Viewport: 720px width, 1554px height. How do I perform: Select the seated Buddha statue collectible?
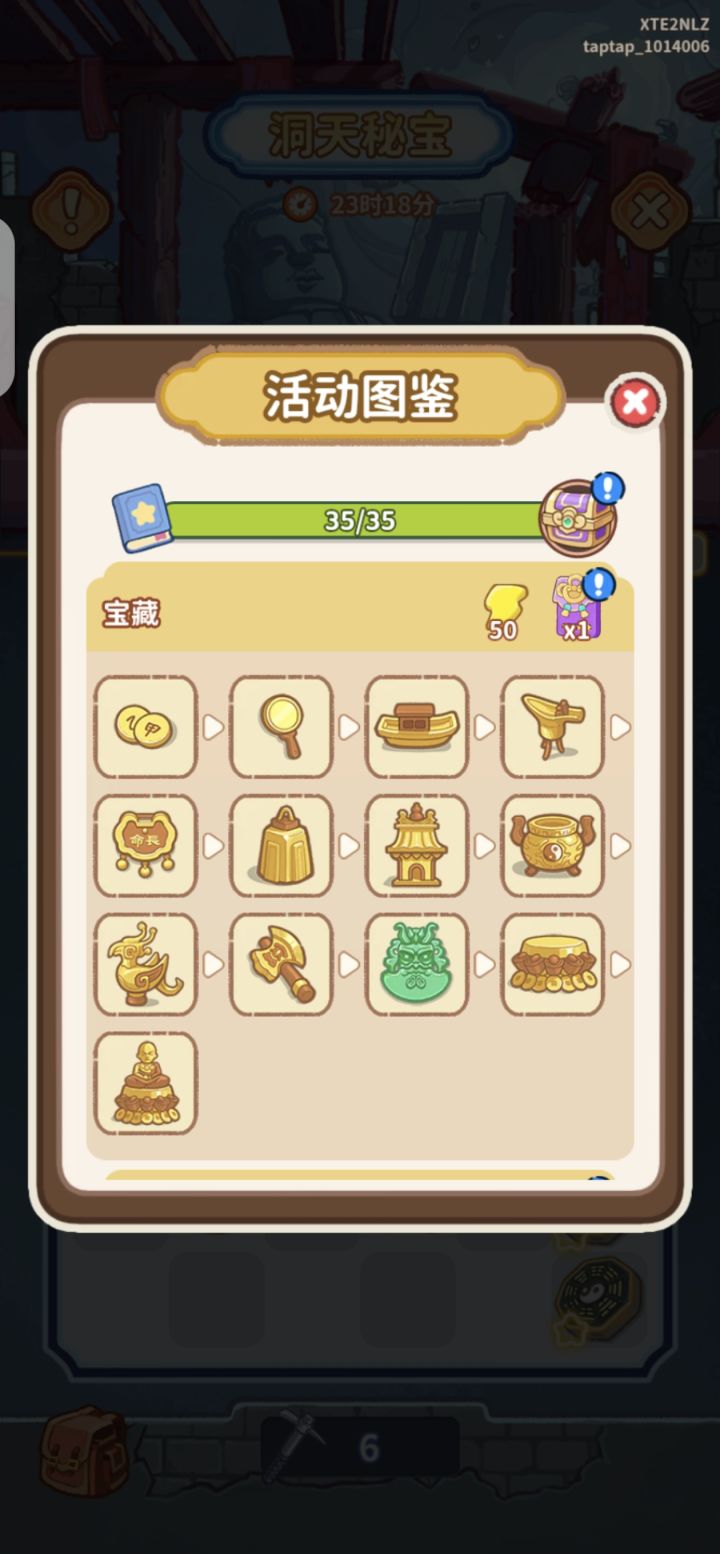point(145,1081)
